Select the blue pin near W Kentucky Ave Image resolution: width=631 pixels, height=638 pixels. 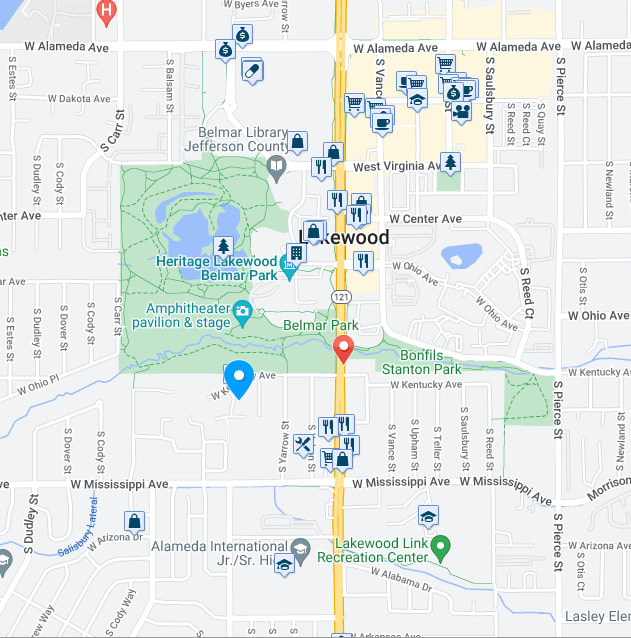pyautogui.click(x=239, y=378)
